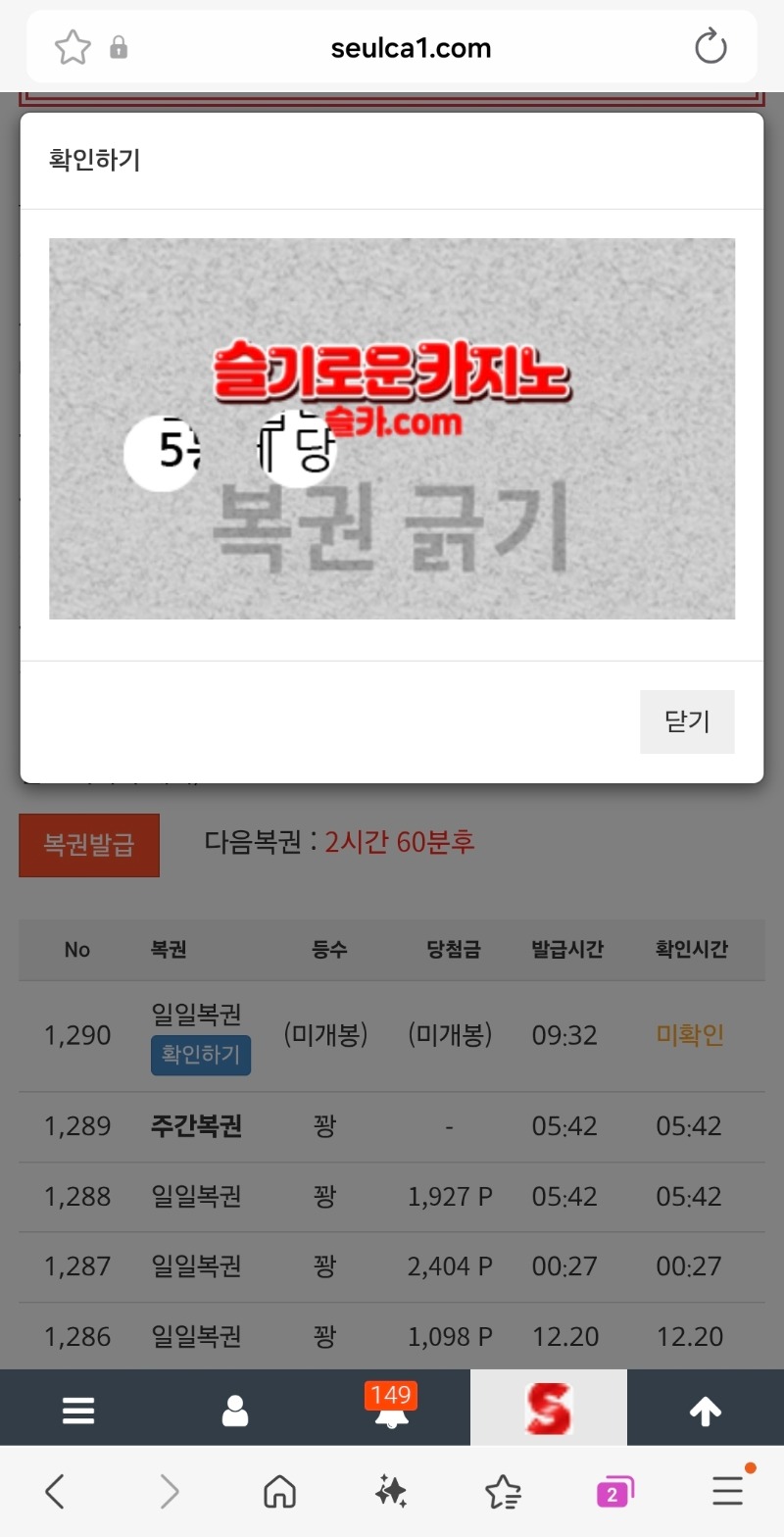The image size is (784, 1537).
Task: Go to browser home page
Action: coord(280,1492)
